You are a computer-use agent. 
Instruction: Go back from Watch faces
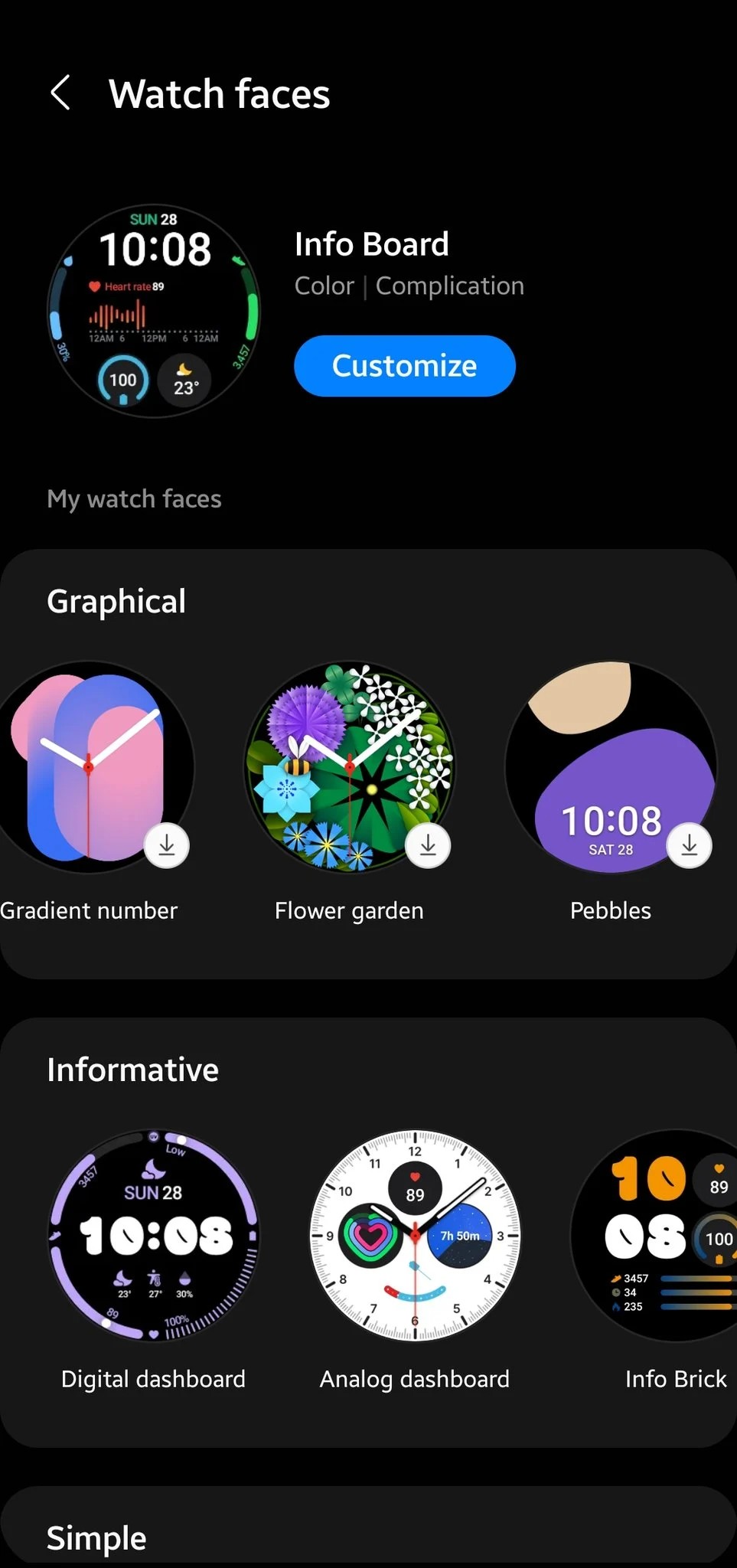click(x=60, y=93)
